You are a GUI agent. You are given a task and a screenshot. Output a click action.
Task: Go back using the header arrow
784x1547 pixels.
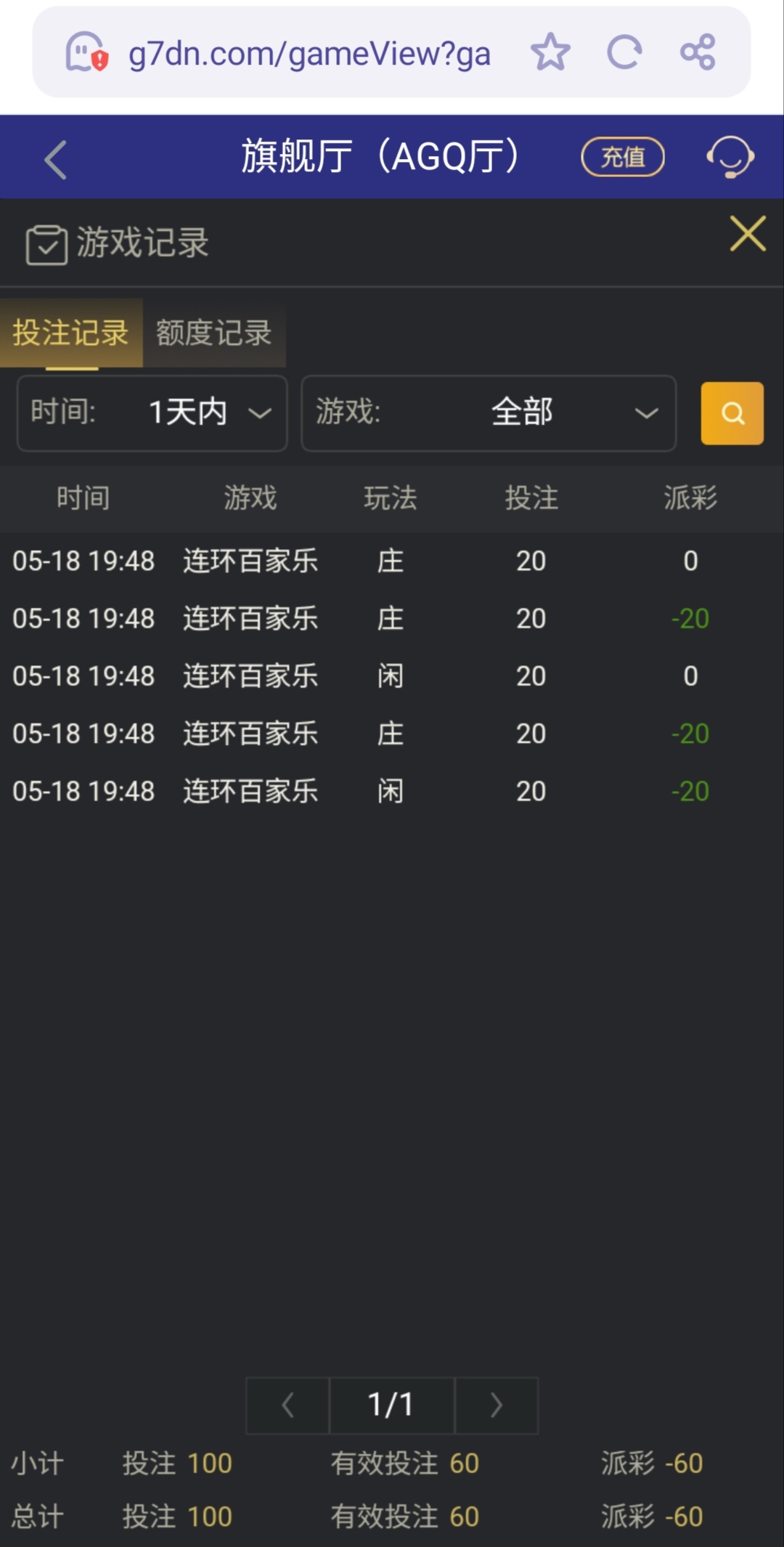pyautogui.click(x=55, y=159)
